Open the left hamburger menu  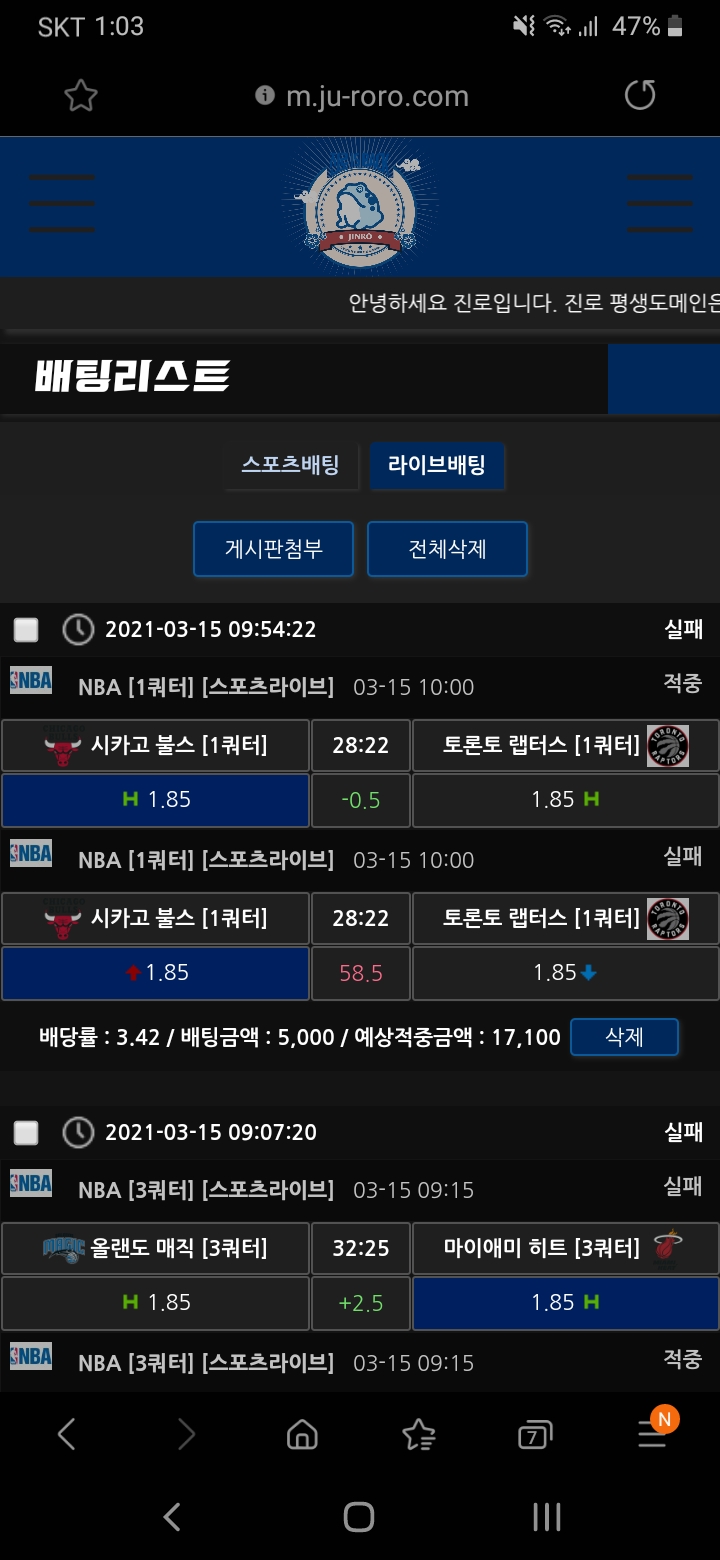62,204
